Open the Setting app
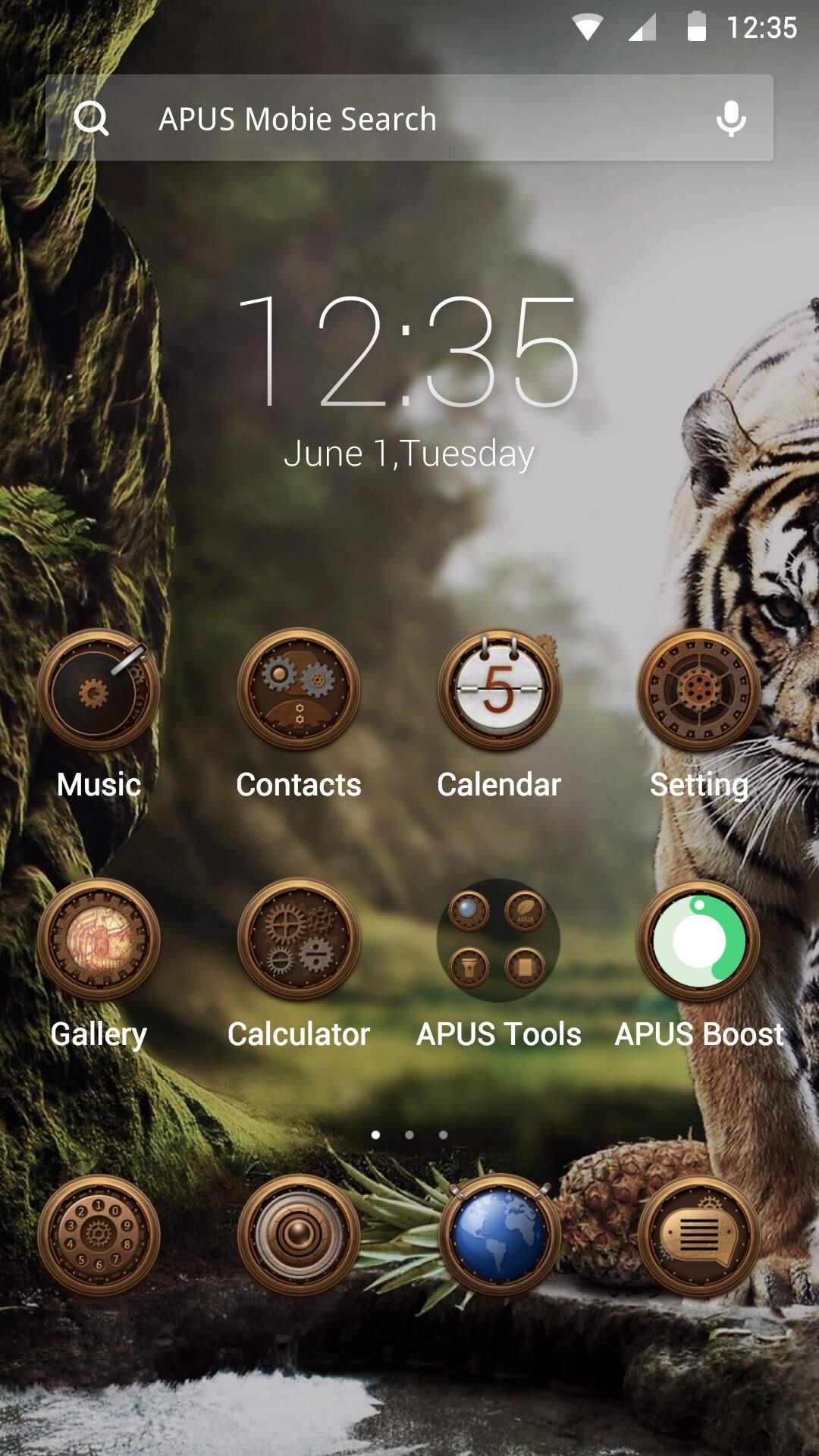Screen dimensions: 819x1456 click(x=698, y=690)
